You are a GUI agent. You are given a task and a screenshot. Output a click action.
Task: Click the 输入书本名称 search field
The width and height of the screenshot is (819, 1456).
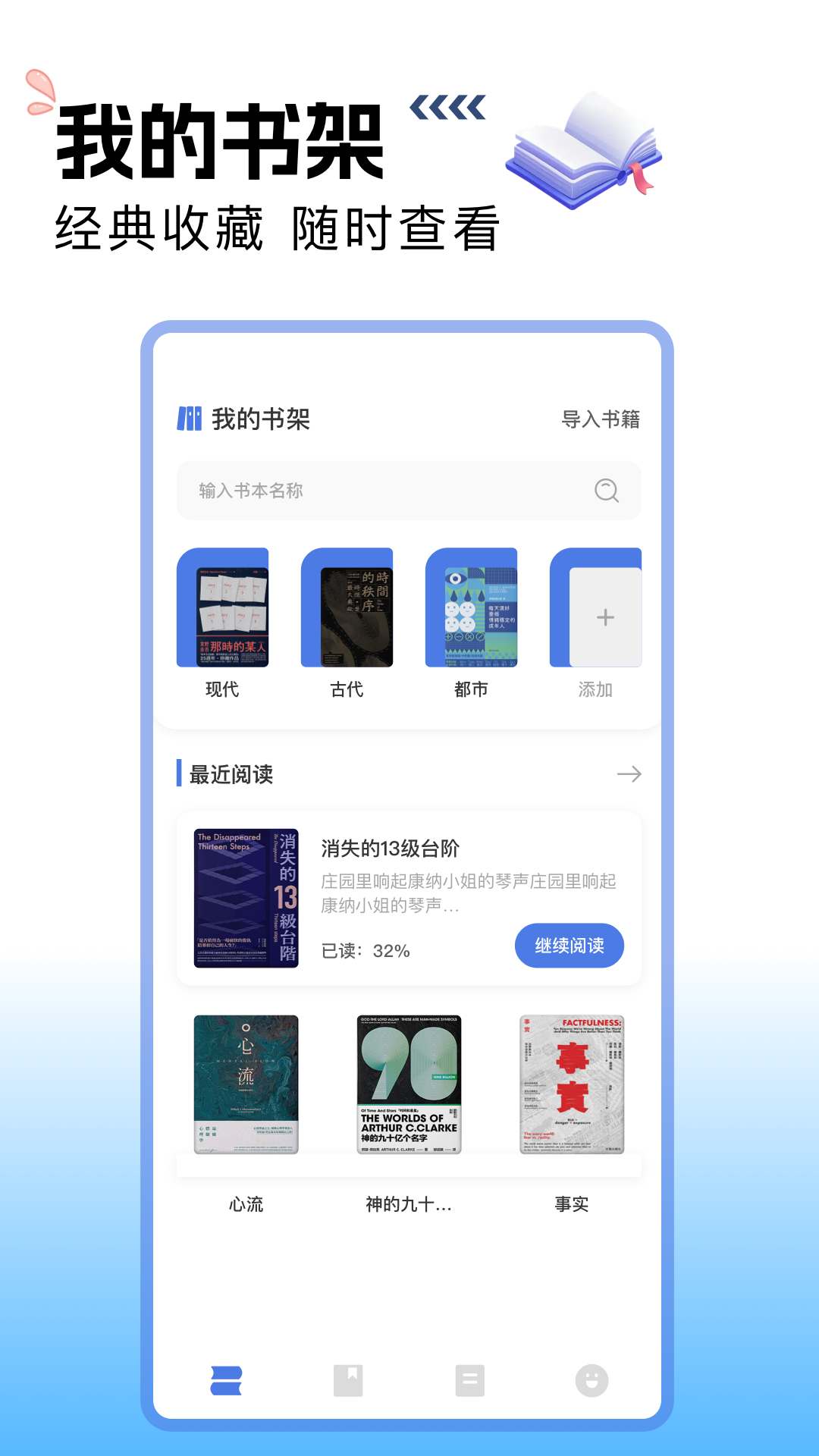(341, 491)
